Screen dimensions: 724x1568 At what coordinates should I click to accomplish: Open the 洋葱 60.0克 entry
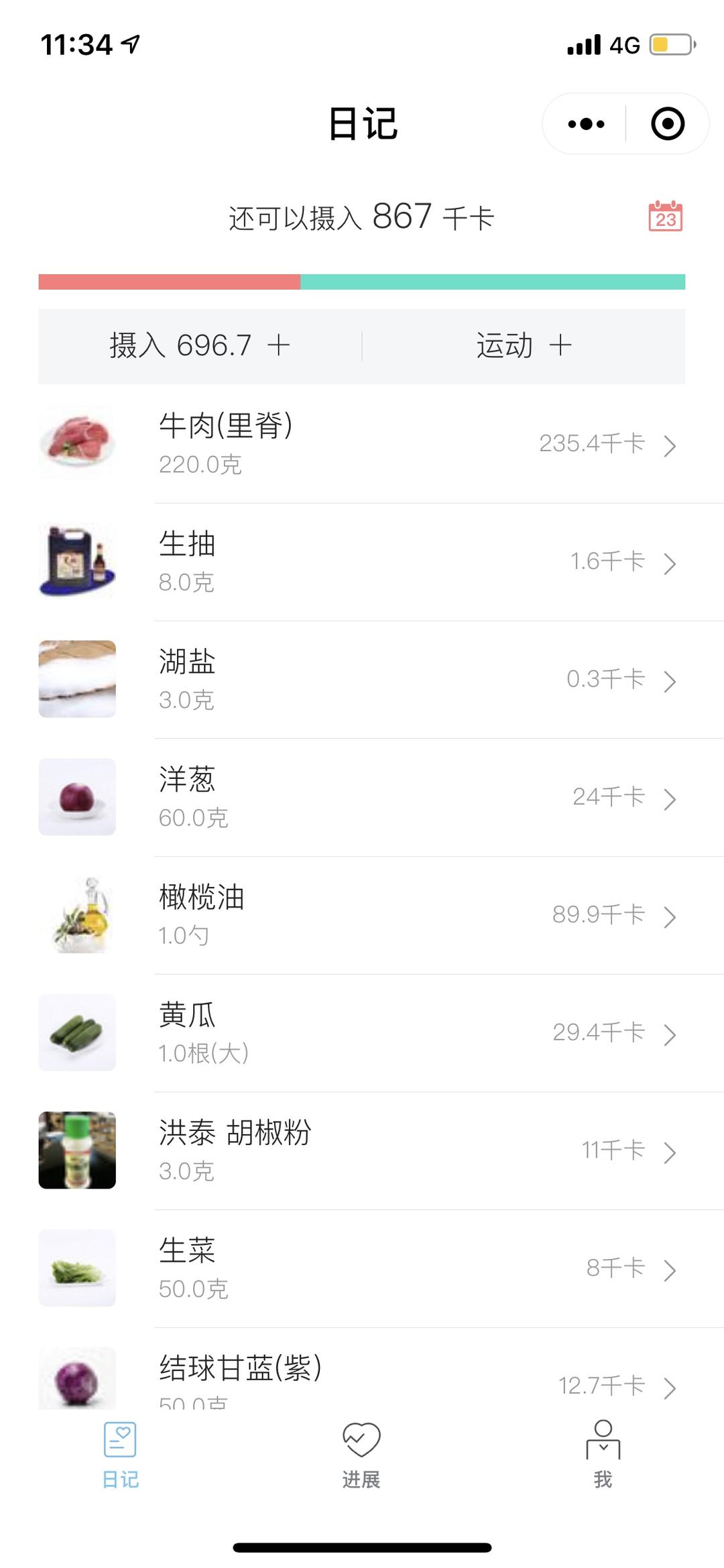(x=362, y=798)
